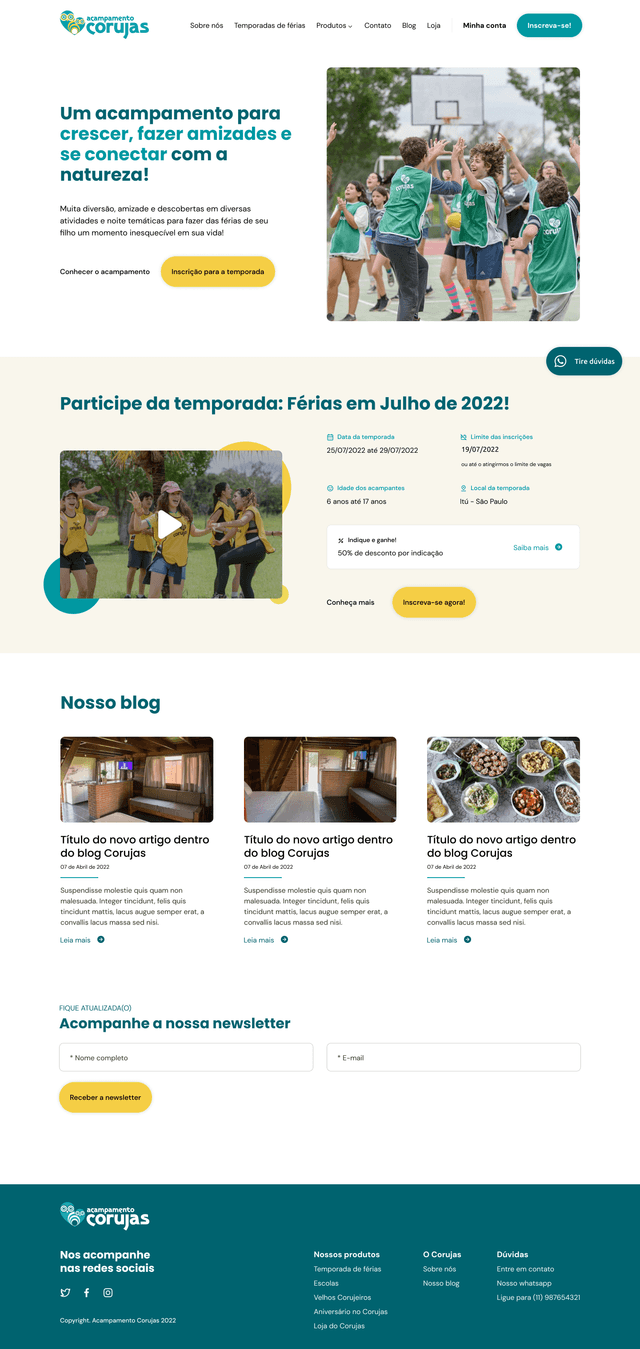Focus the Nome completo field

click(x=186, y=1057)
